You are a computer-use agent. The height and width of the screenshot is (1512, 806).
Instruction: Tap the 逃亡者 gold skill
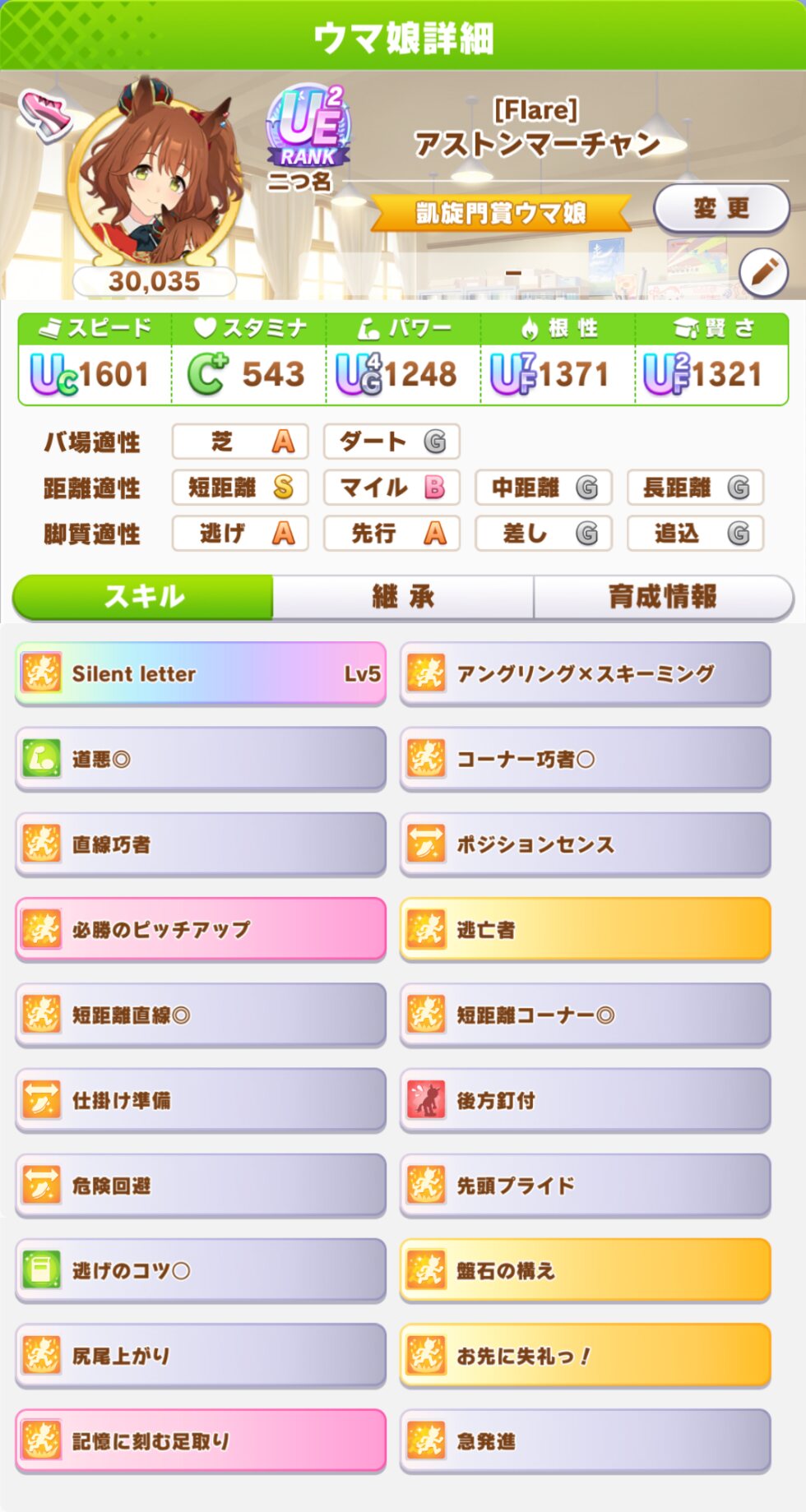585,929
